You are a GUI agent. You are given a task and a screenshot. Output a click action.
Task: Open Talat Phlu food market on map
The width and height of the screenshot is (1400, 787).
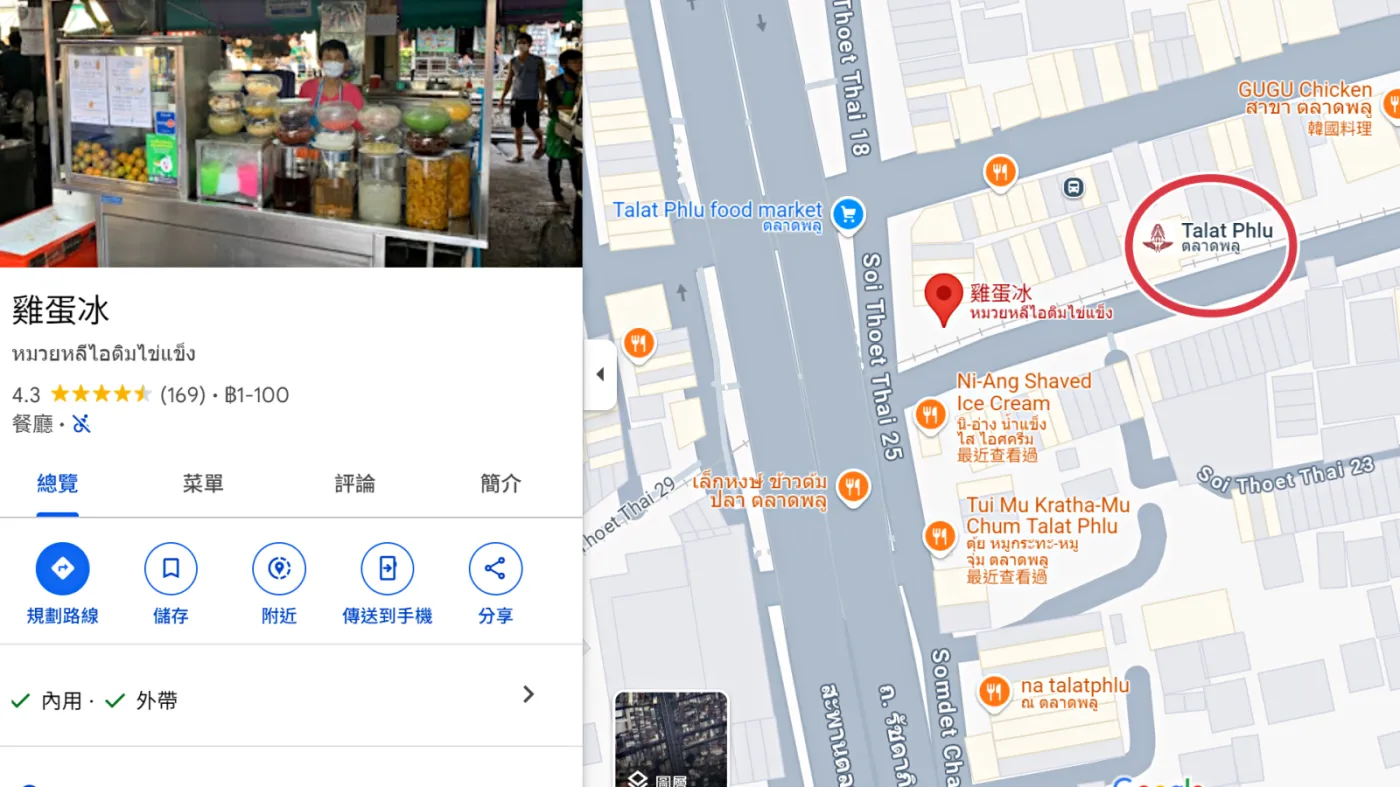click(848, 213)
